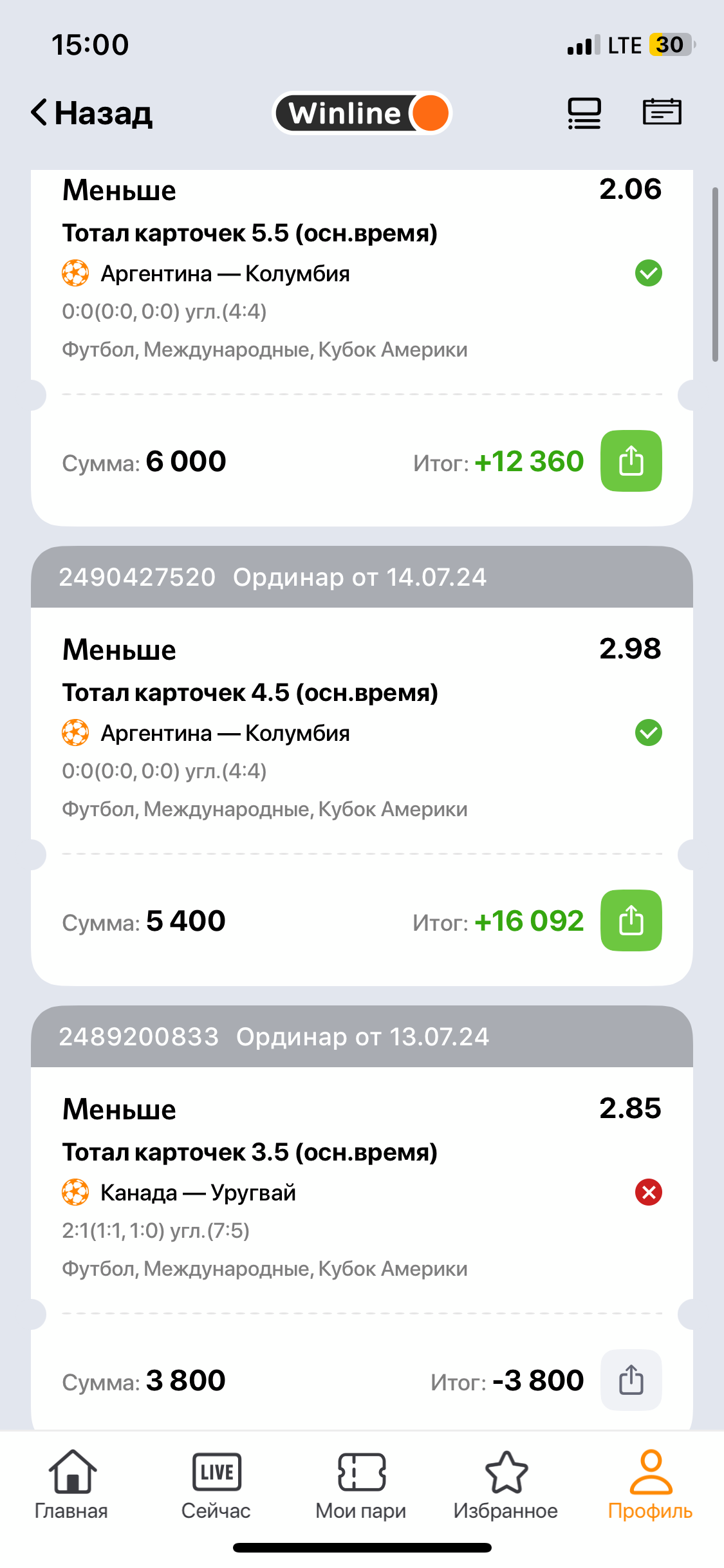Share the bet with result +16 092
The height and width of the screenshot is (1568, 724).
(631, 920)
